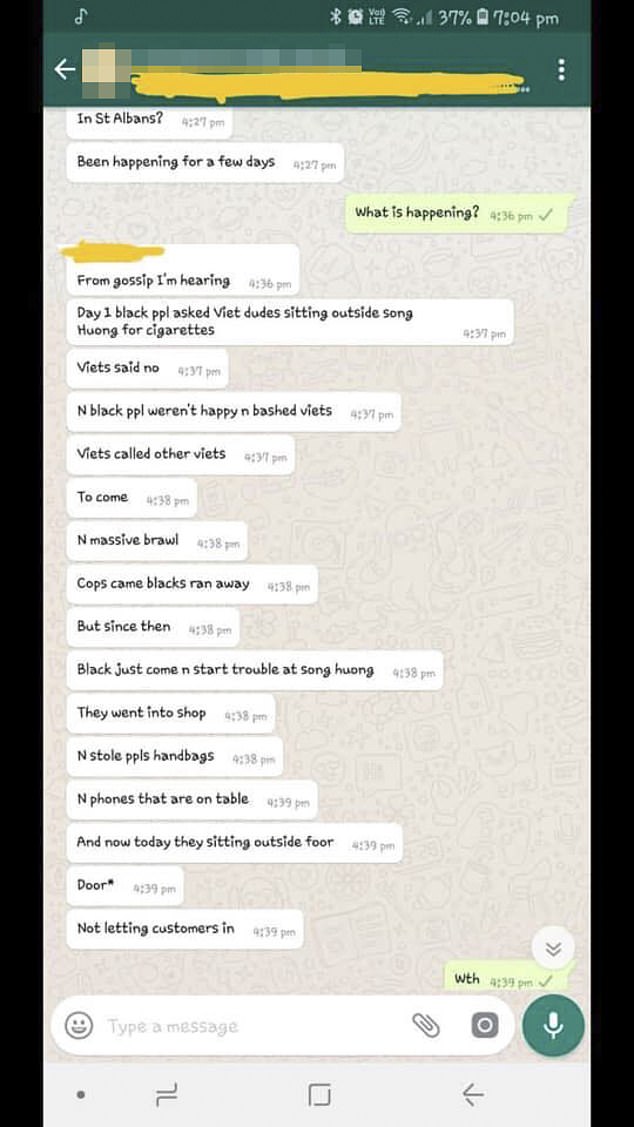Tap the system home button
The image size is (634, 1127).
319,1095
